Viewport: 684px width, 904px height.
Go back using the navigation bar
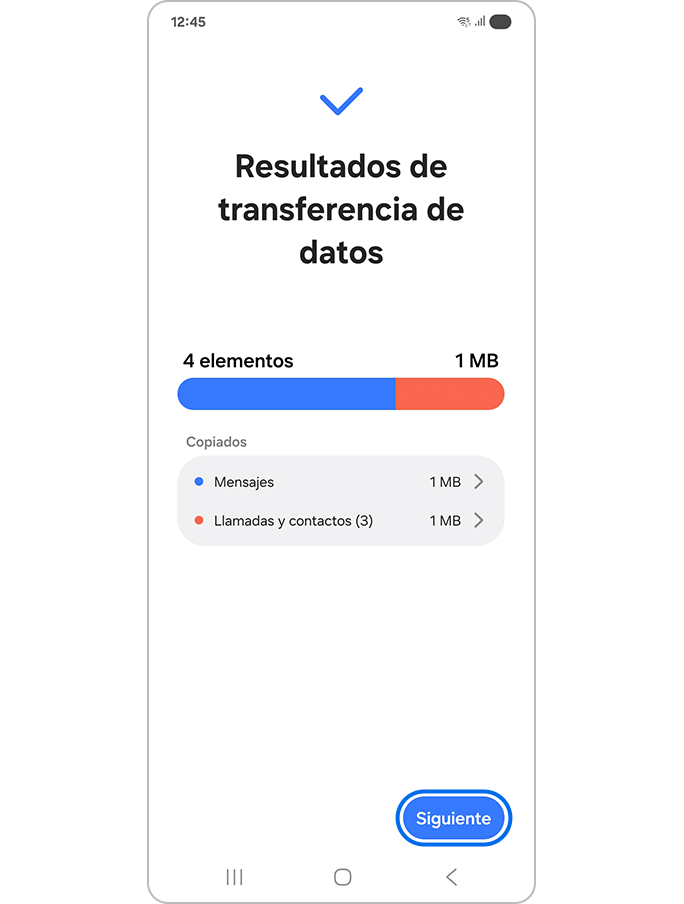(x=451, y=877)
